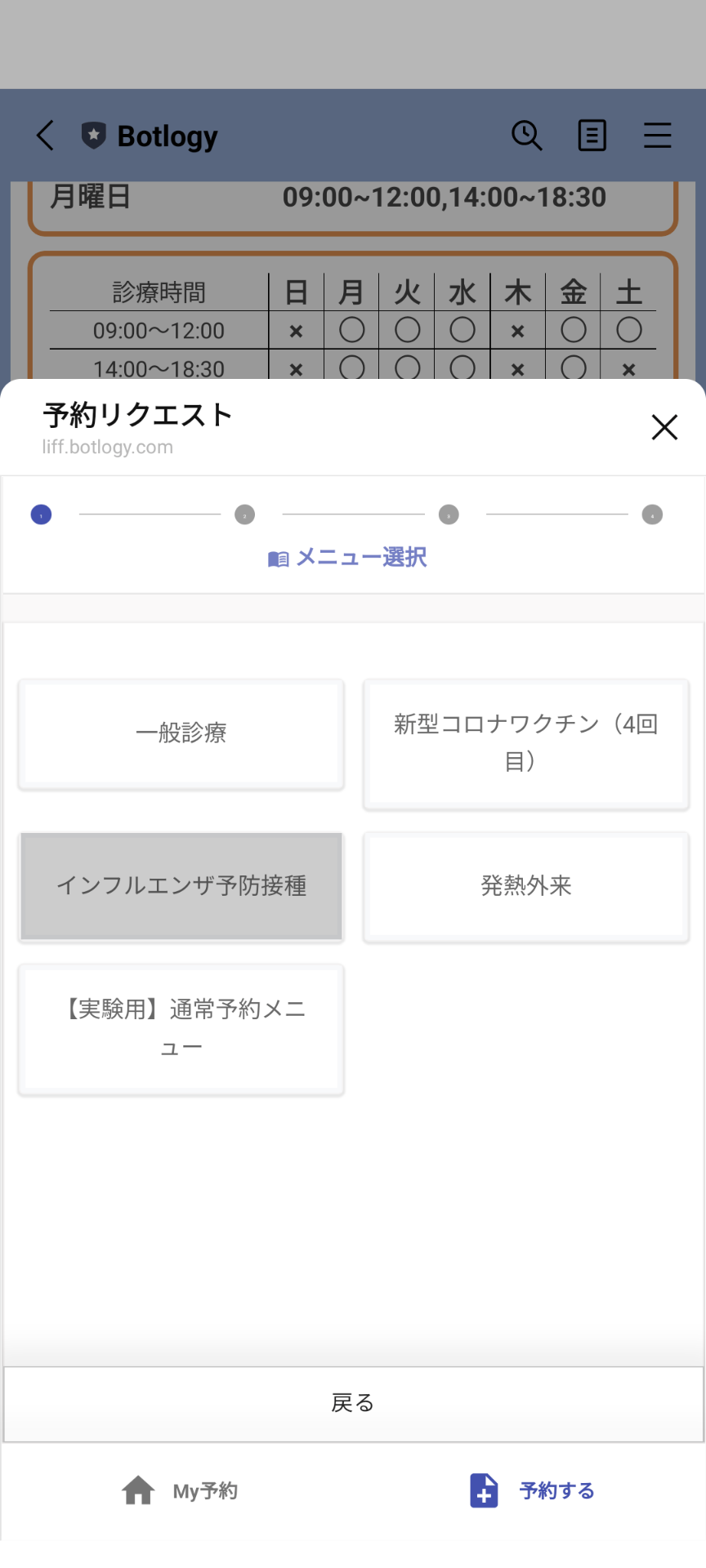Pick the 発熱外来 option
706x1568 pixels.
click(526, 886)
